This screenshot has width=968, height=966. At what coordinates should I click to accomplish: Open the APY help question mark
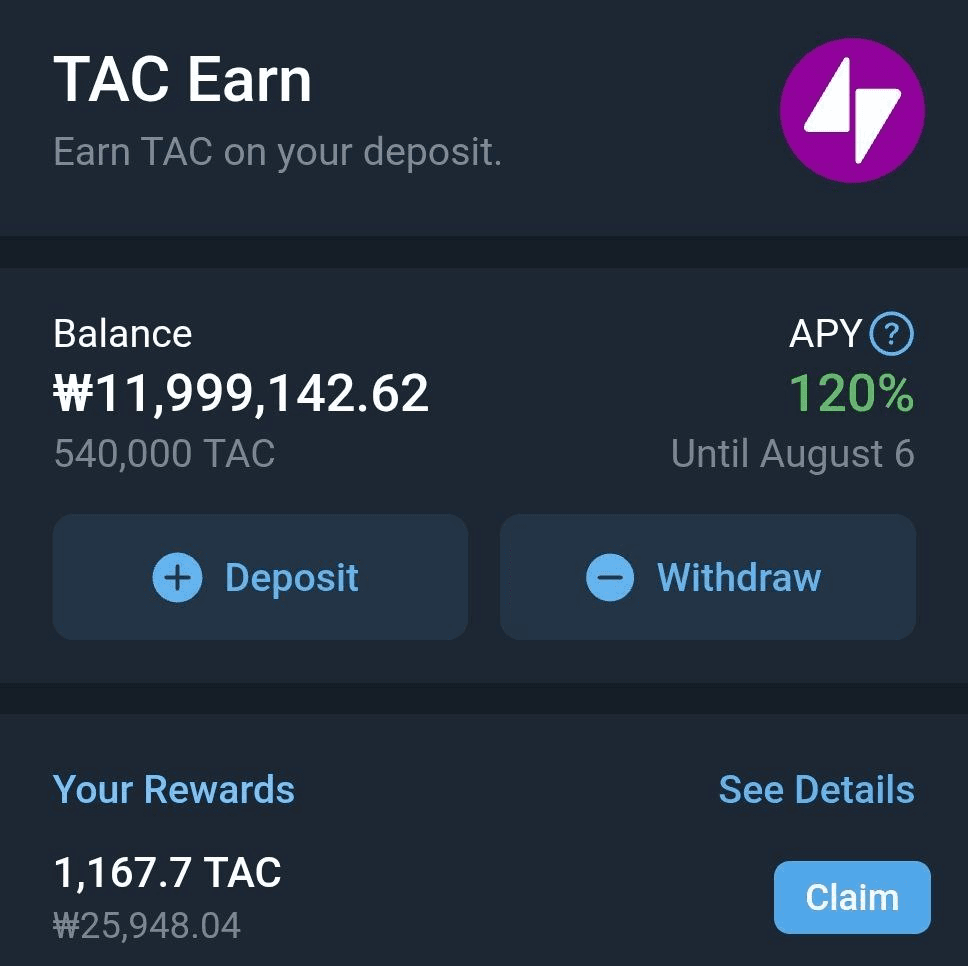click(x=892, y=334)
